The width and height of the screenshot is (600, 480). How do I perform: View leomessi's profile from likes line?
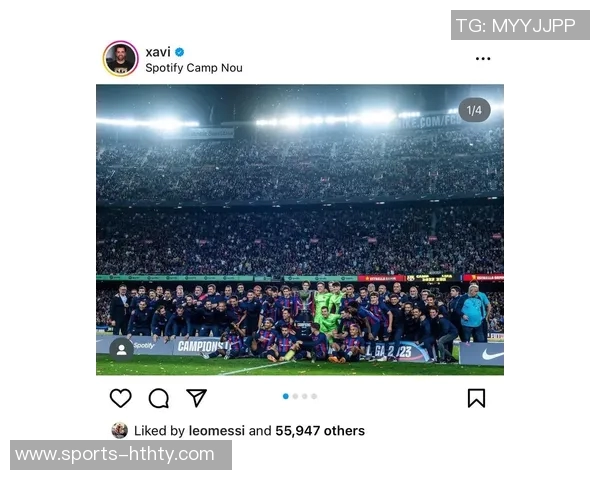216,431
